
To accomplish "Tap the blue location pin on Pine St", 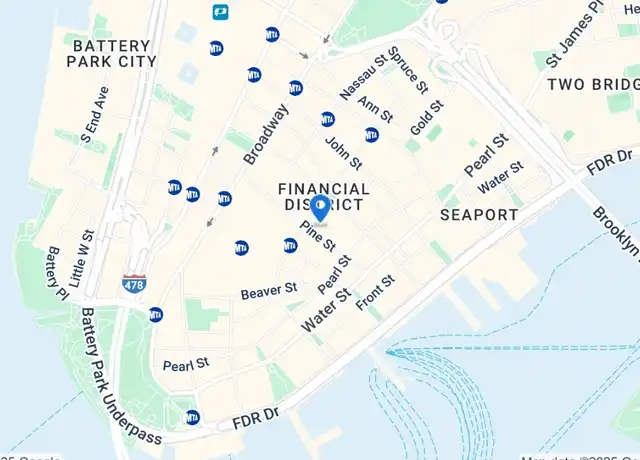I will coord(320,208).
